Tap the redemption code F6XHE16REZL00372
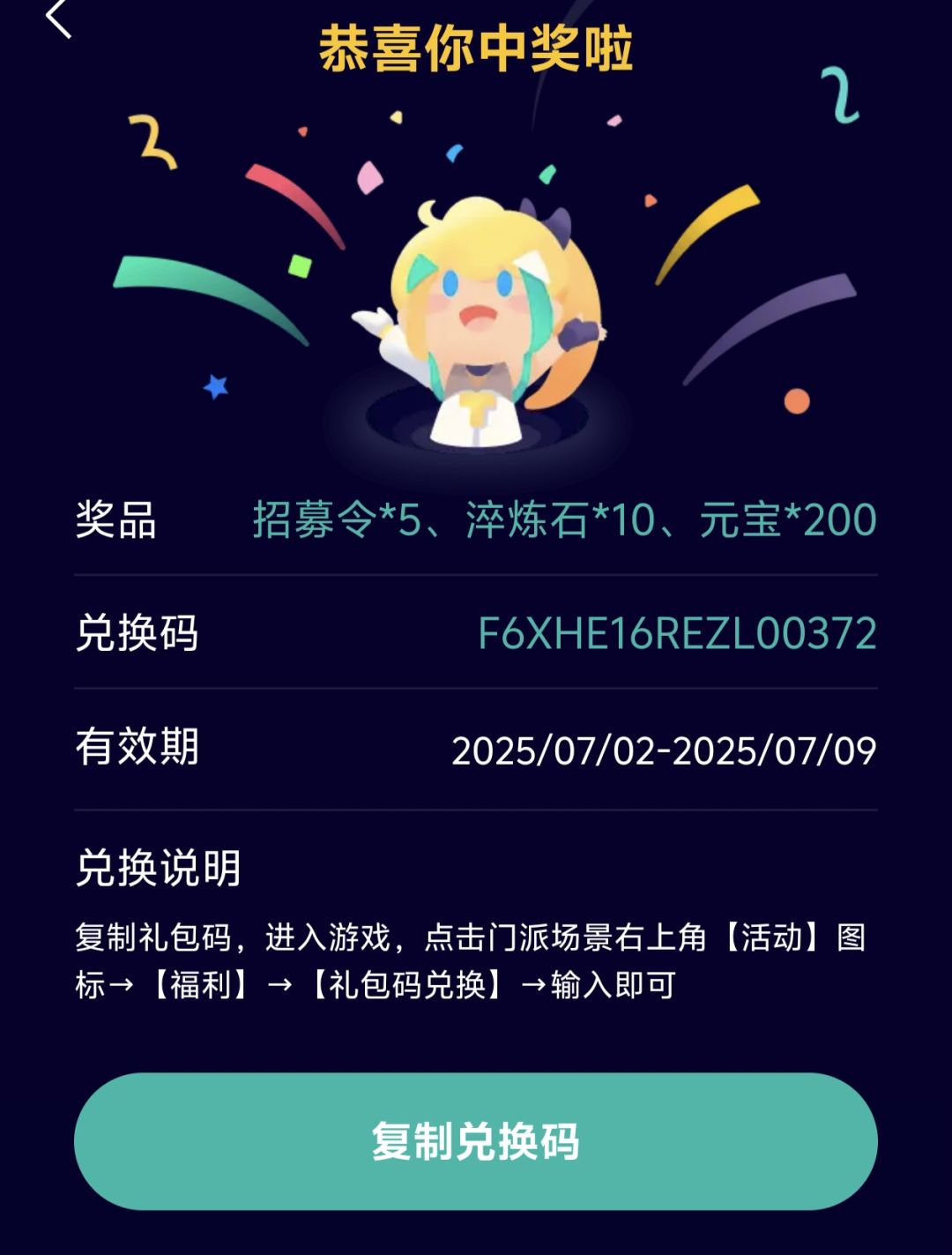This screenshot has width=952, height=1255. [x=674, y=632]
